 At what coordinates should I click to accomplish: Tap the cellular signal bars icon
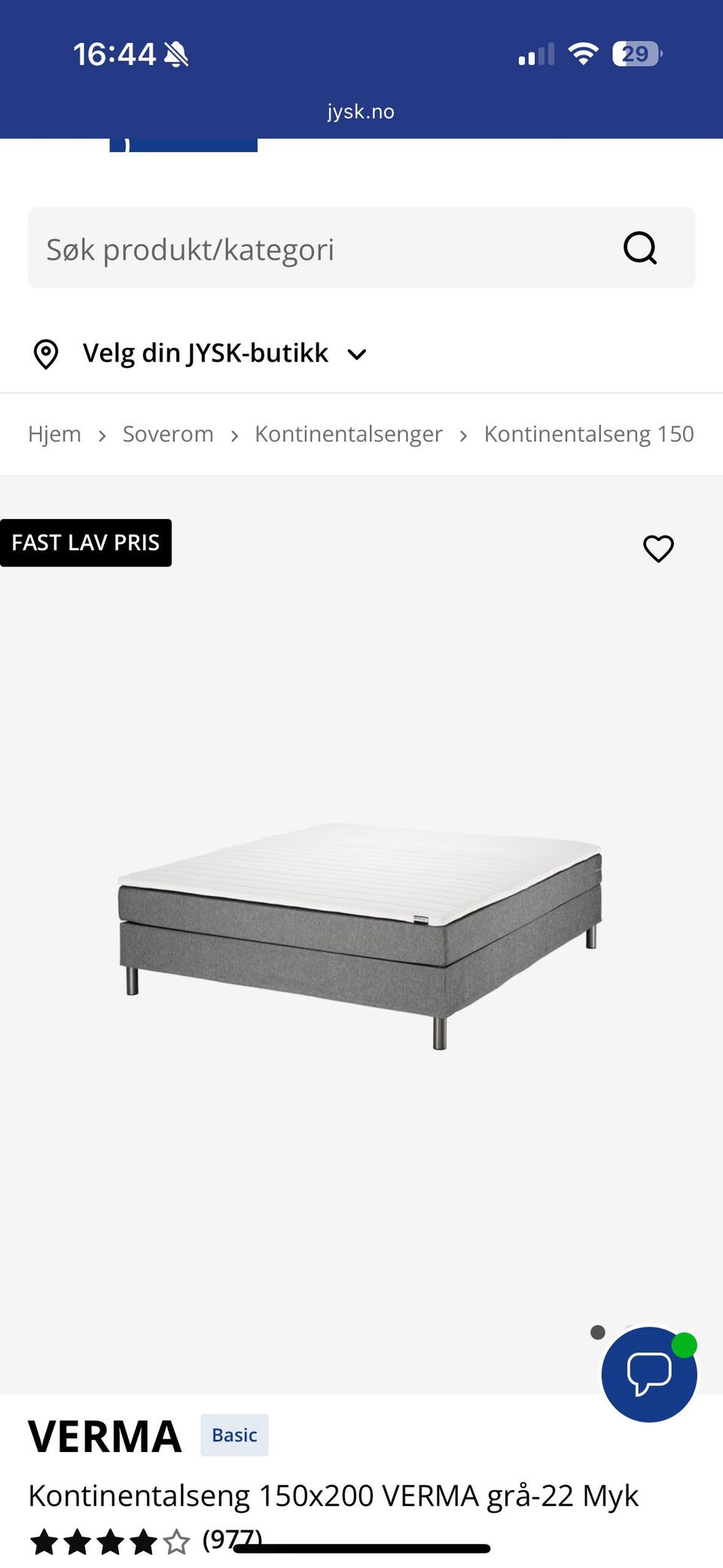536,53
